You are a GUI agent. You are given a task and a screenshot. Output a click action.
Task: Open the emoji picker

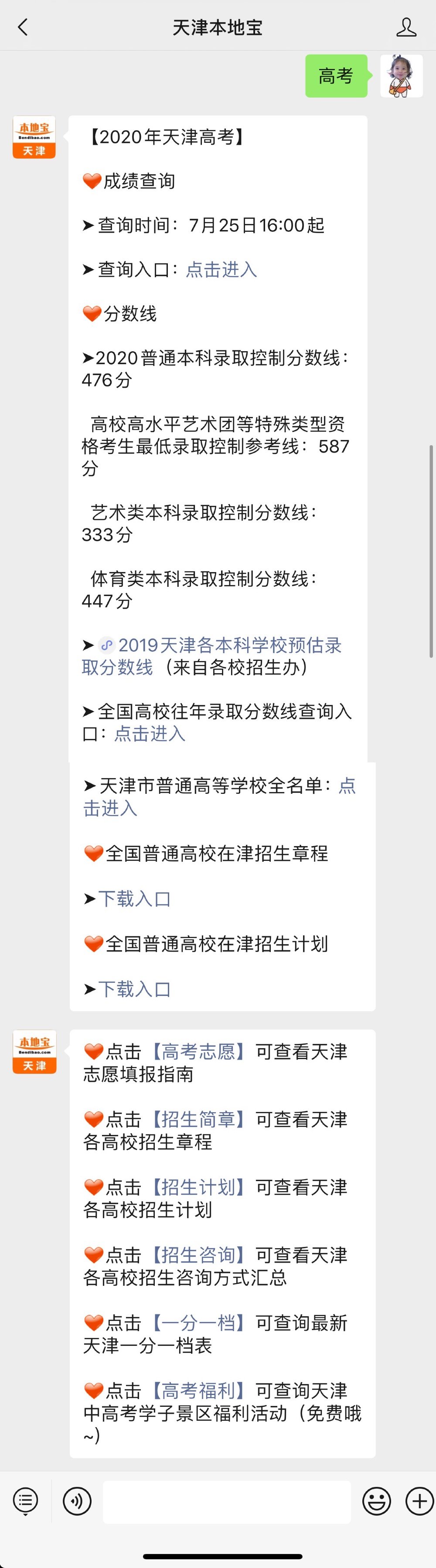(x=376, y=1502)
